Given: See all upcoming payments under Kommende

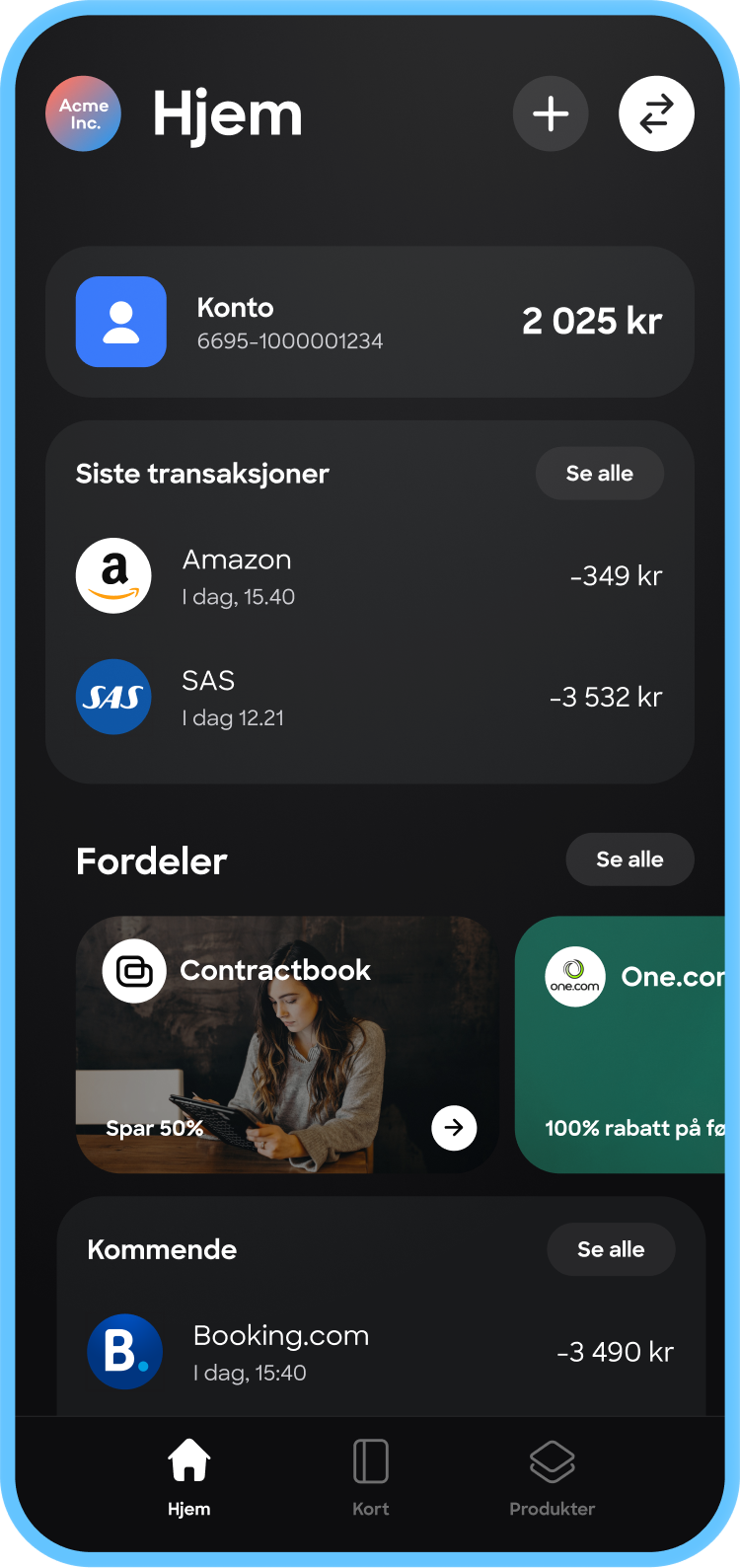Looking at the screenshot, I should [611, 1249].
